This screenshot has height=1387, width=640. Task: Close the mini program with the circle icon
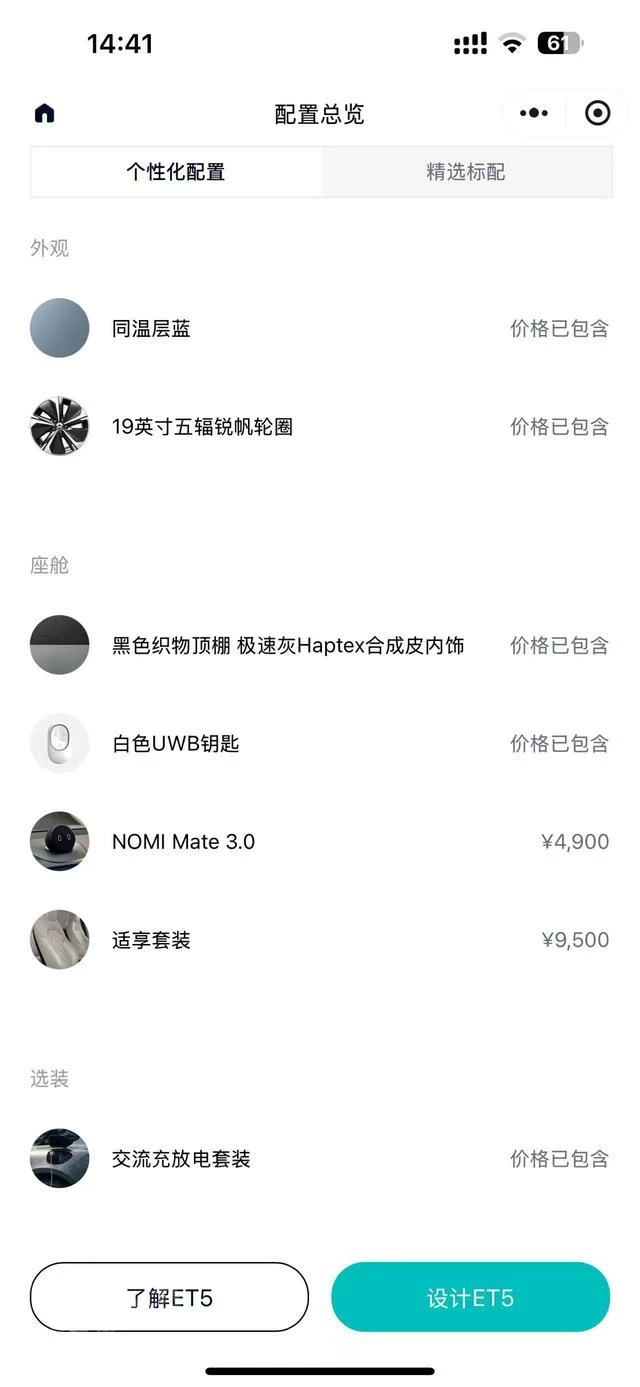click(597, 113)
